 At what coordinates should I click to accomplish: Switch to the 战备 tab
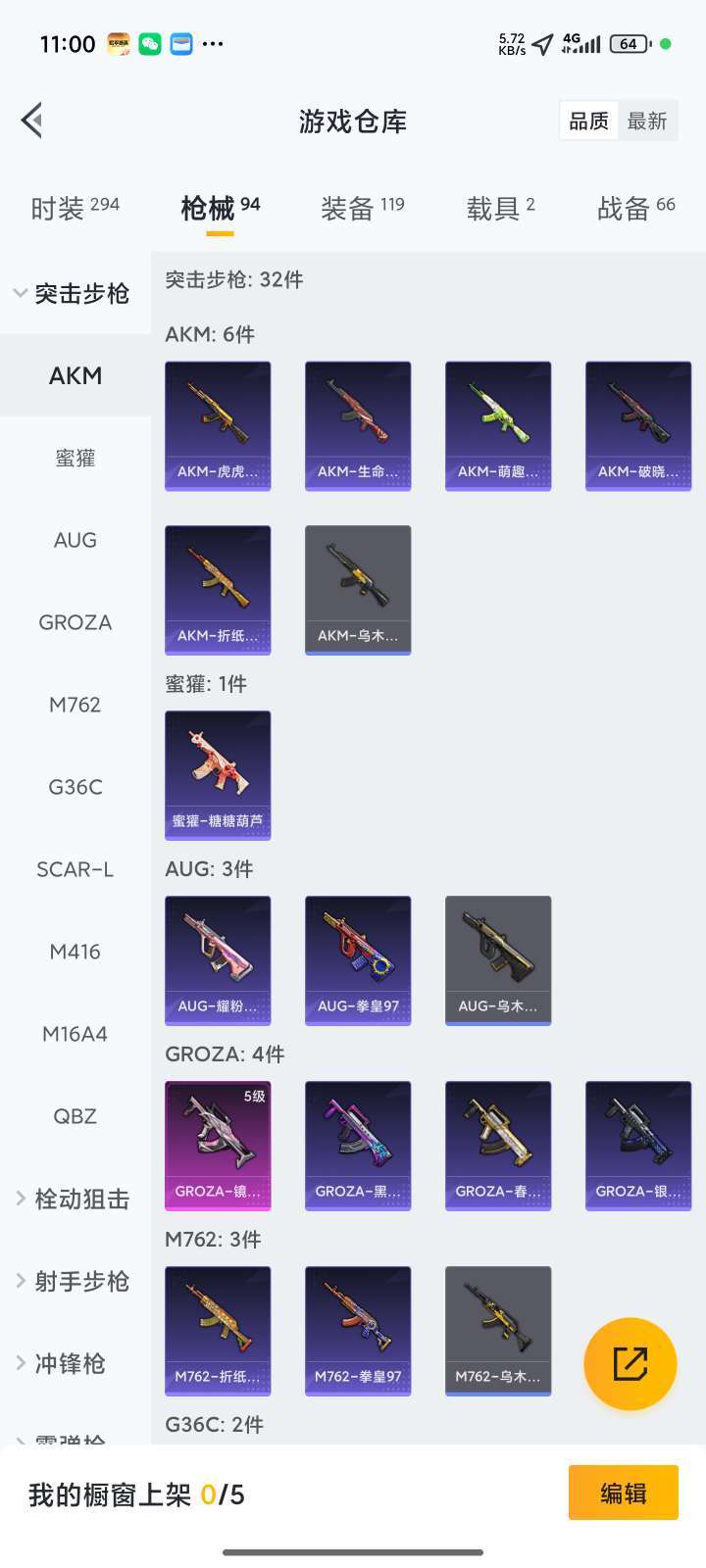tap(635, 208)
